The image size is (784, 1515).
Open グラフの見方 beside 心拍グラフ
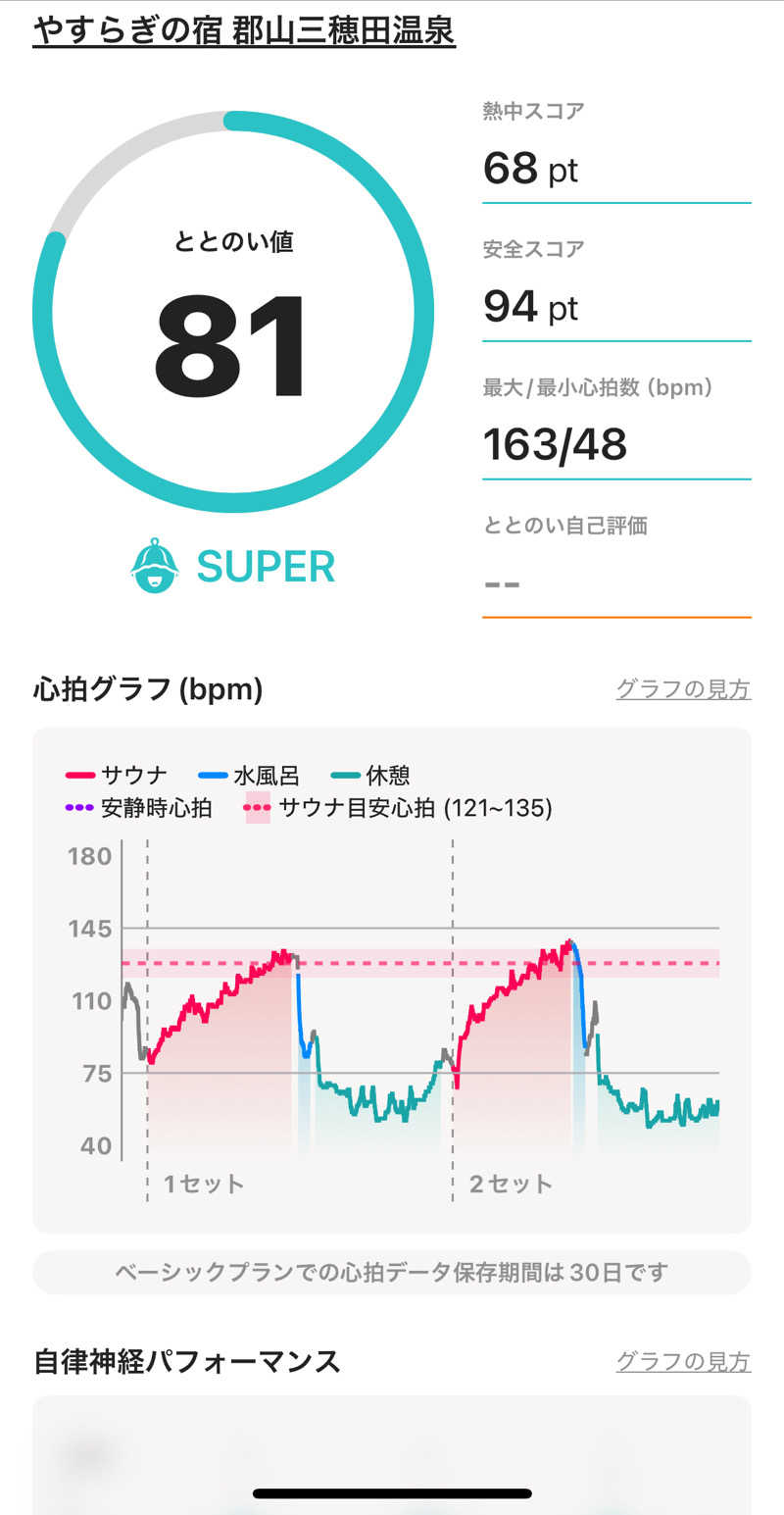pos(683,689)
